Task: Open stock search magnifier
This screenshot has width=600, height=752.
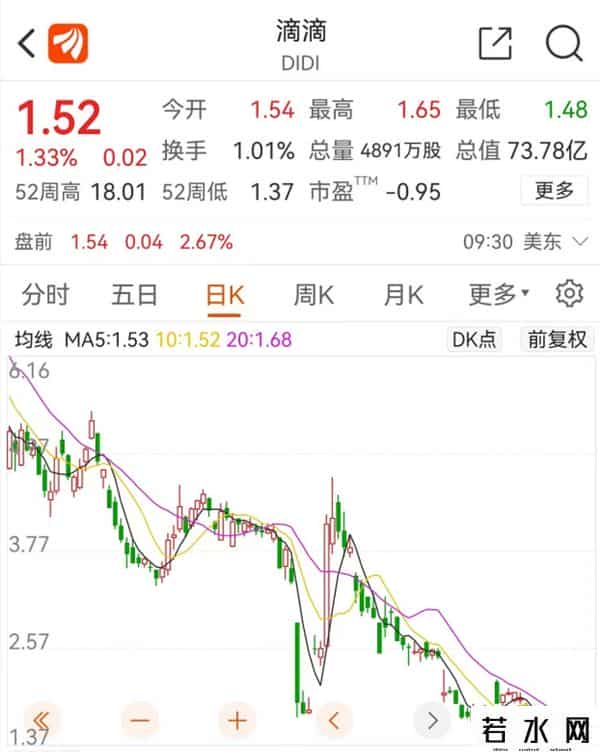Action: pyautogui.click(x=564, y=43)
